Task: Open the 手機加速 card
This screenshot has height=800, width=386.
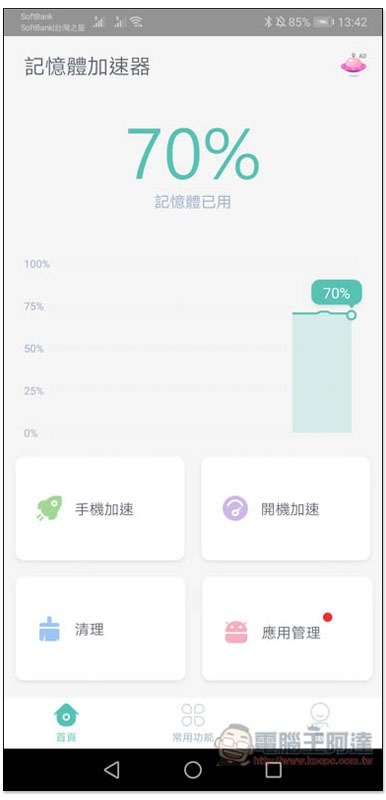Action: point(100,509)
